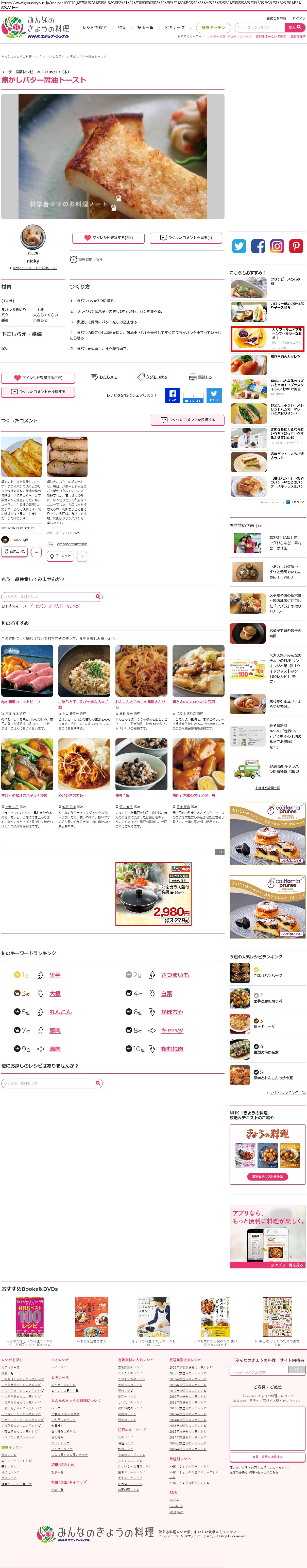This screenshot has height=1568, width=307.
Task: Select keyword 里芋 in ranking
Action: click(x=55, y=975)
